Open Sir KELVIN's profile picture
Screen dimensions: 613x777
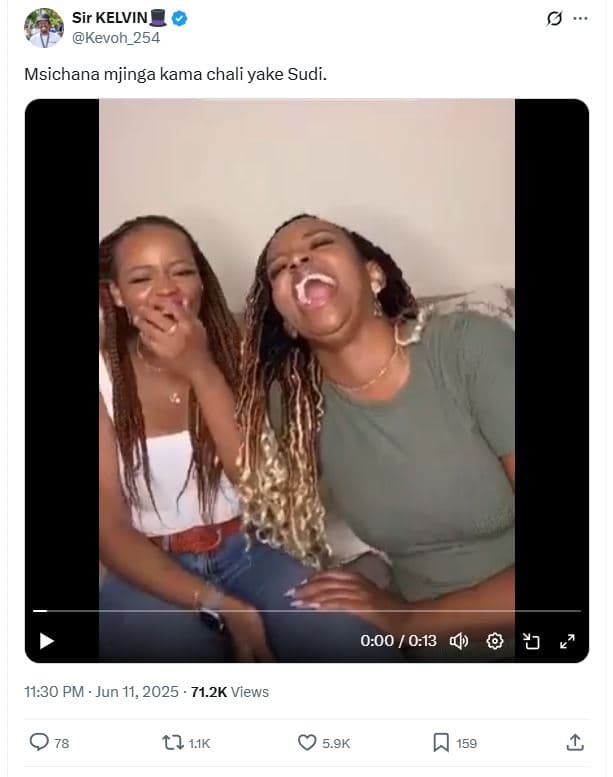[44, 28]
